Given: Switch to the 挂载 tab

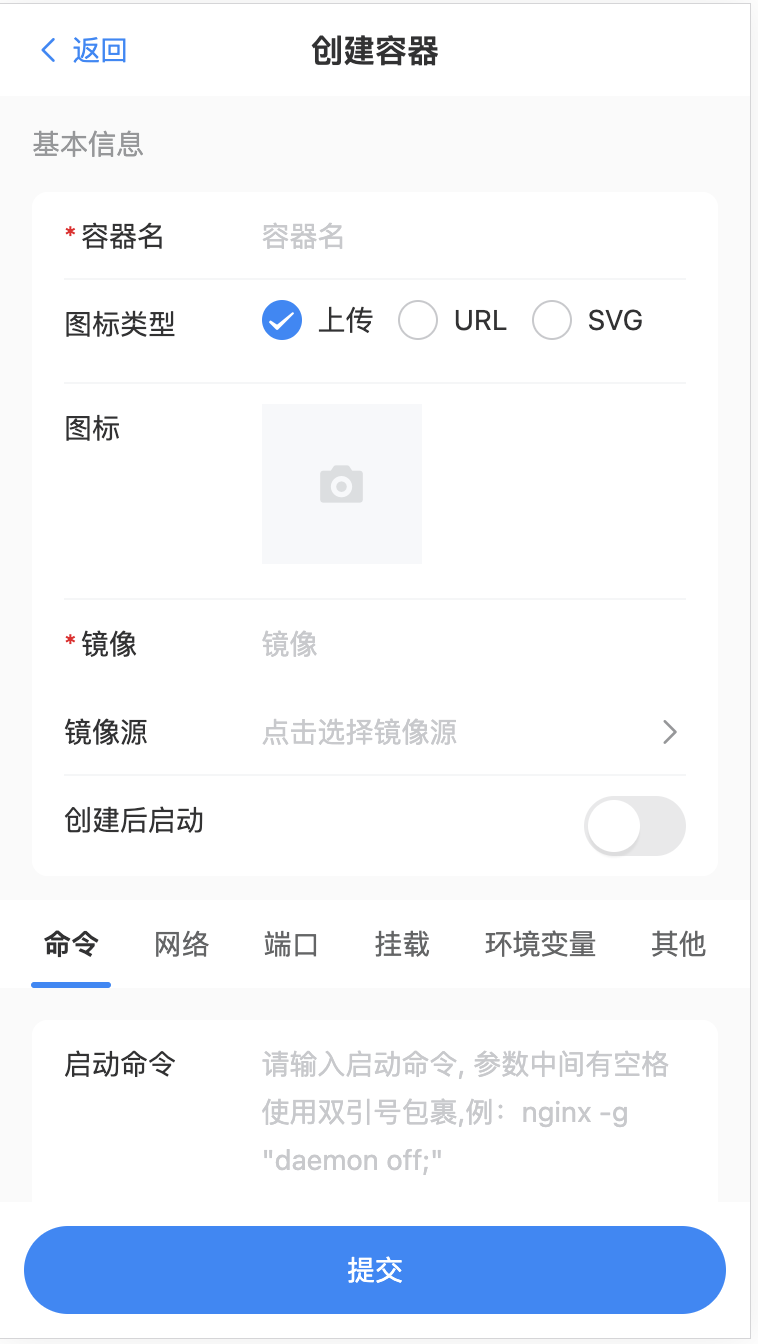Looking at the screenshot, I should 402,944.
